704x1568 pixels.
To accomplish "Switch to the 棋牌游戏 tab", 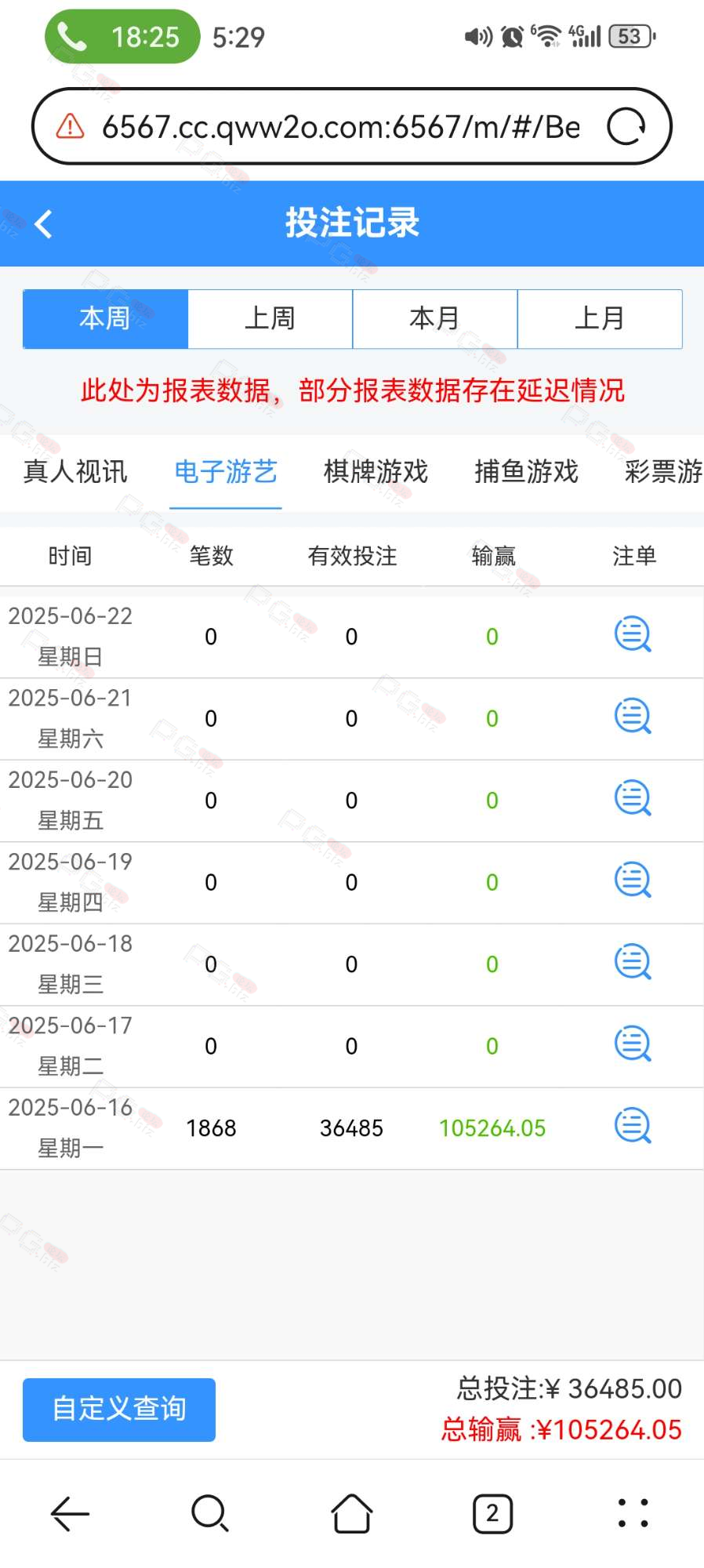I will click(376, 471).
